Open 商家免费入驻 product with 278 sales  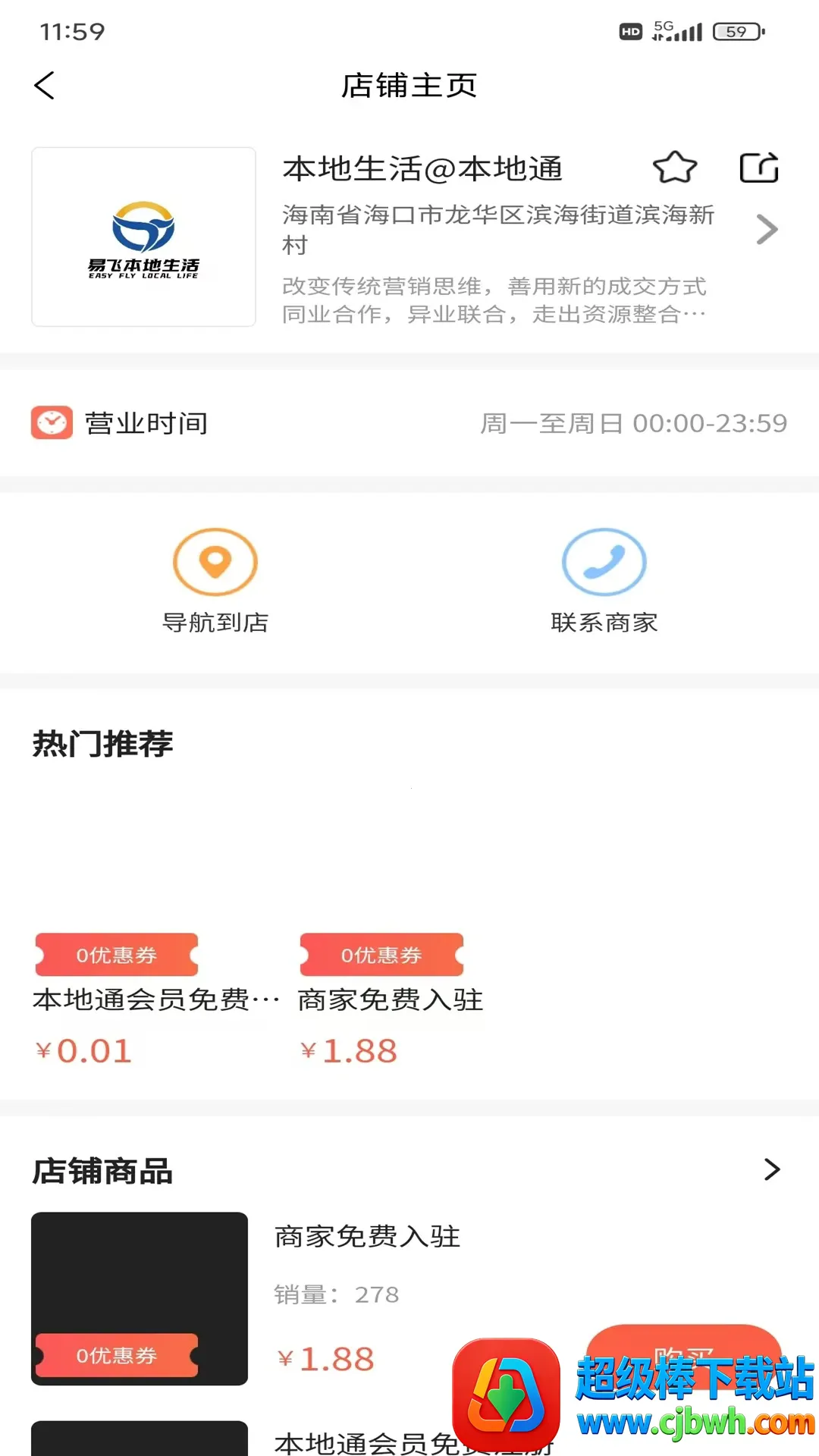click(367, 1238)
